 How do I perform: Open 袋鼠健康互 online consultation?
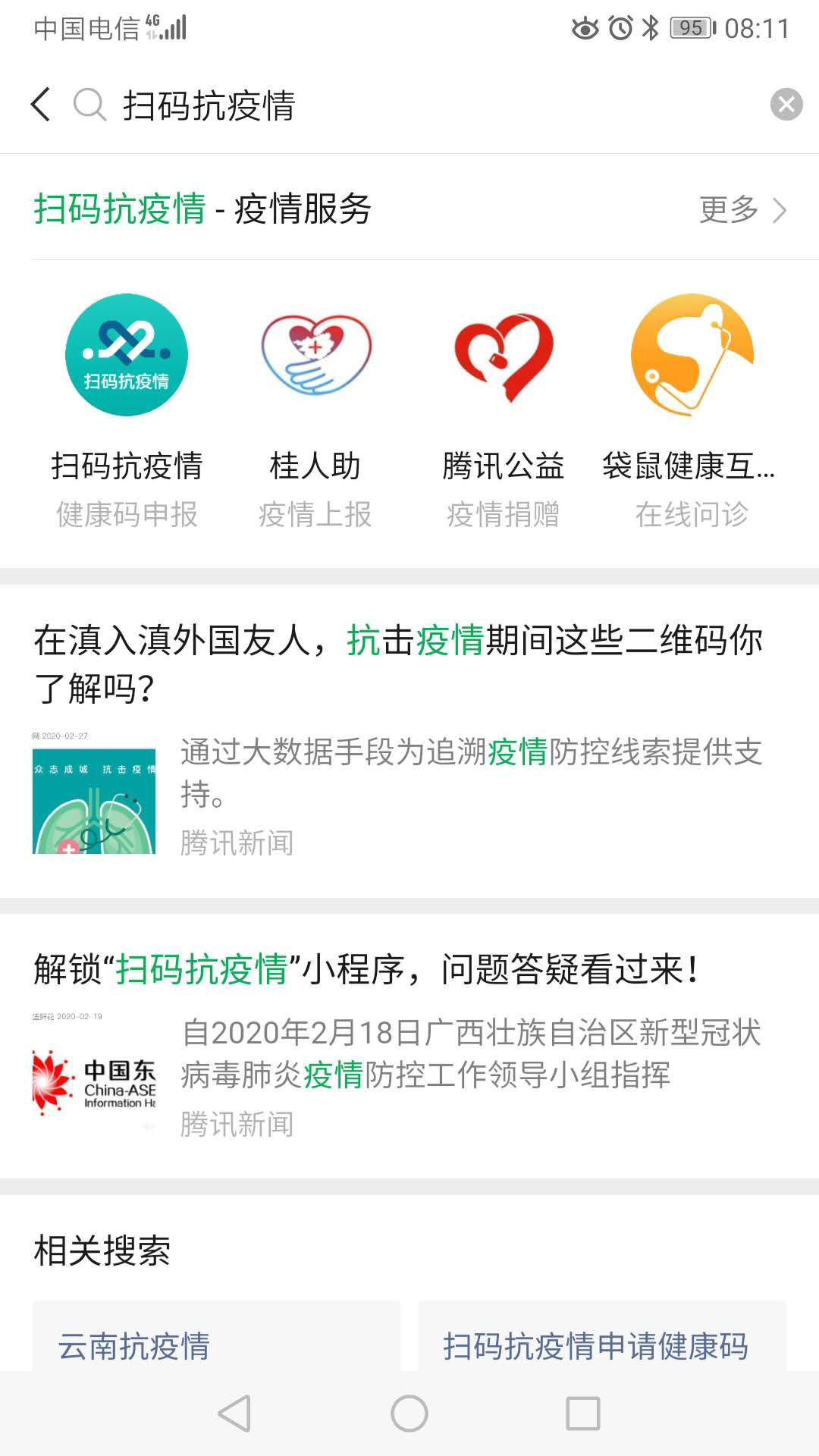[x=692, y=409]
